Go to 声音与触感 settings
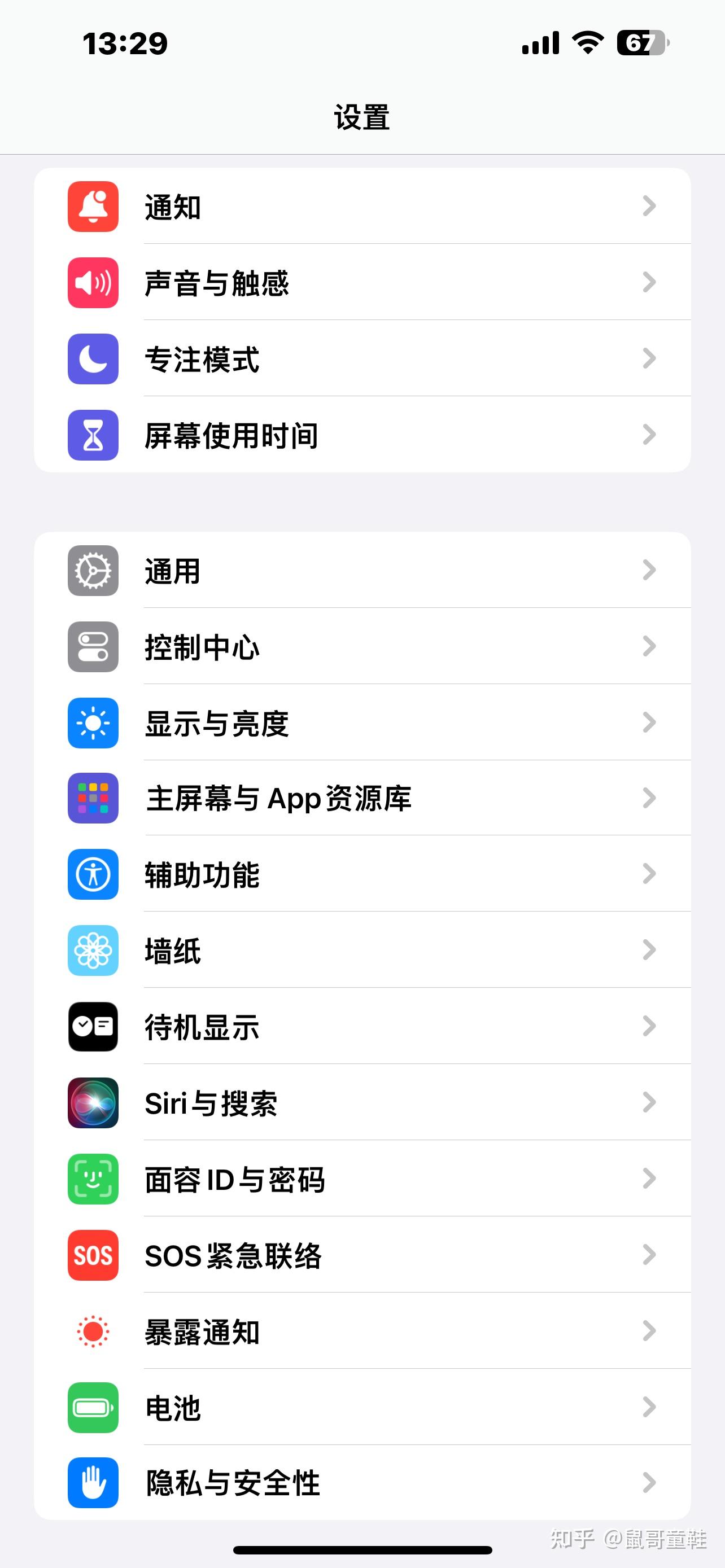 coord(361,282)
